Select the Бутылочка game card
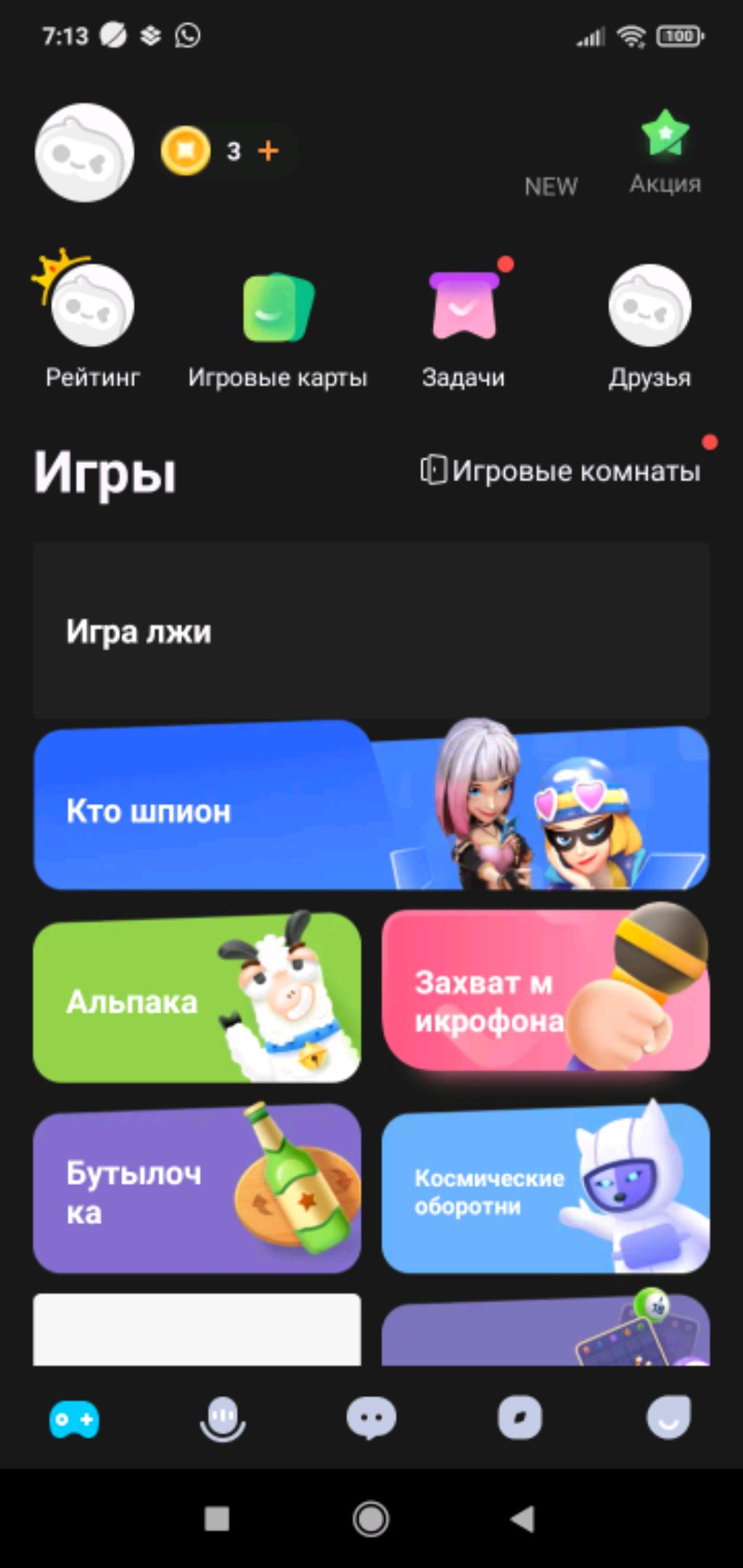Viewport: 743px width, 1568px height. [197, 1190]
